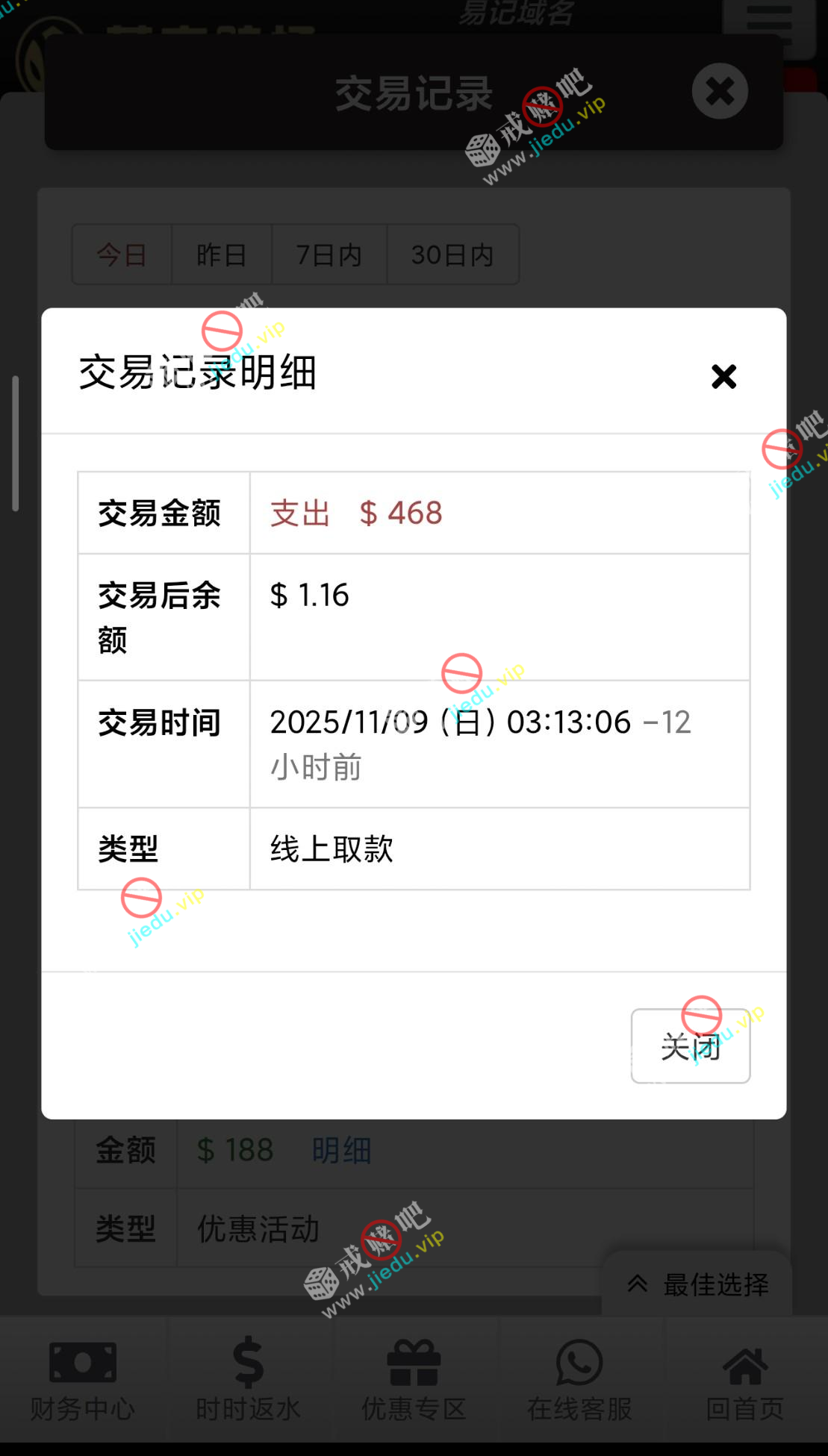Go to 财务中心
828x1456 pixels.
83,1381
